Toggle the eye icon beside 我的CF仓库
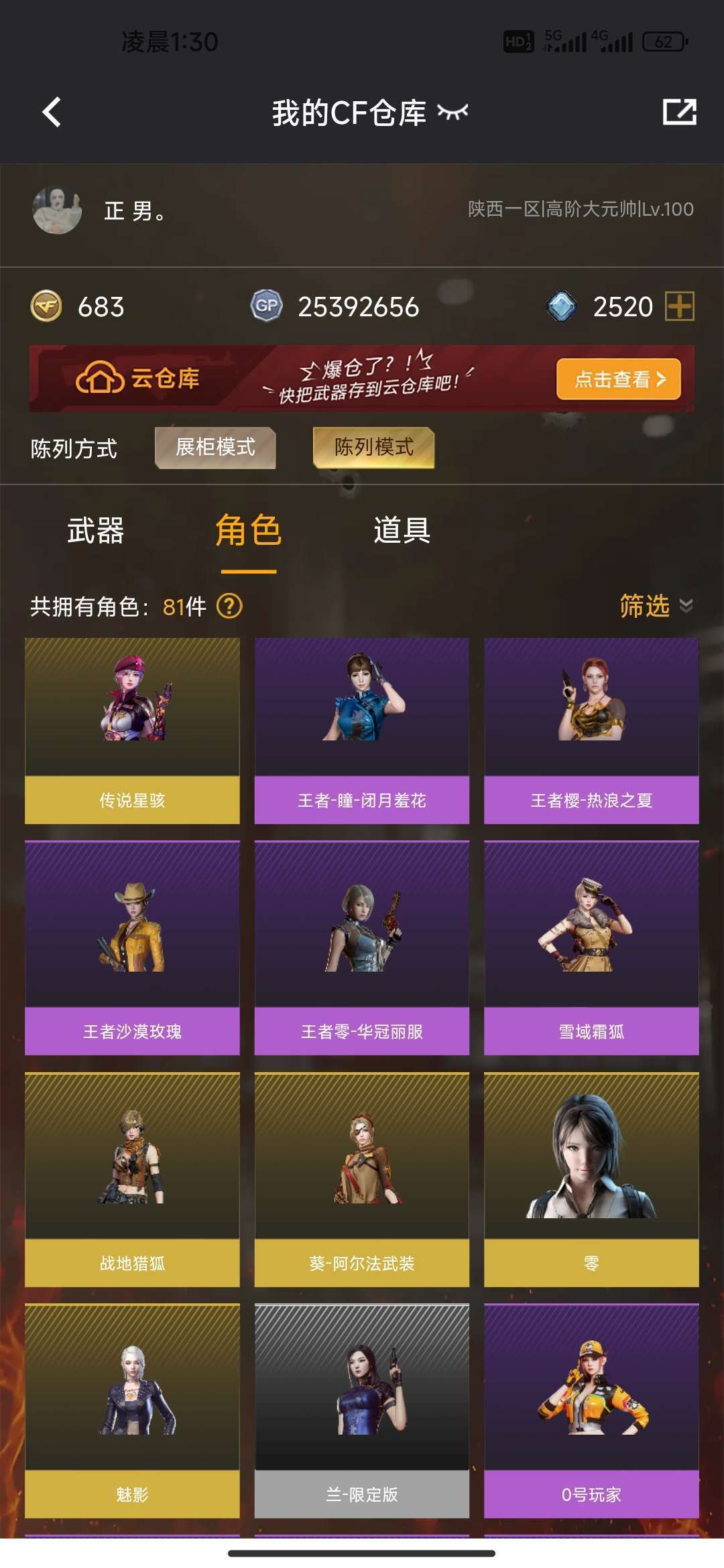Viewport: 724px width, 1568px height. point(452,112)
